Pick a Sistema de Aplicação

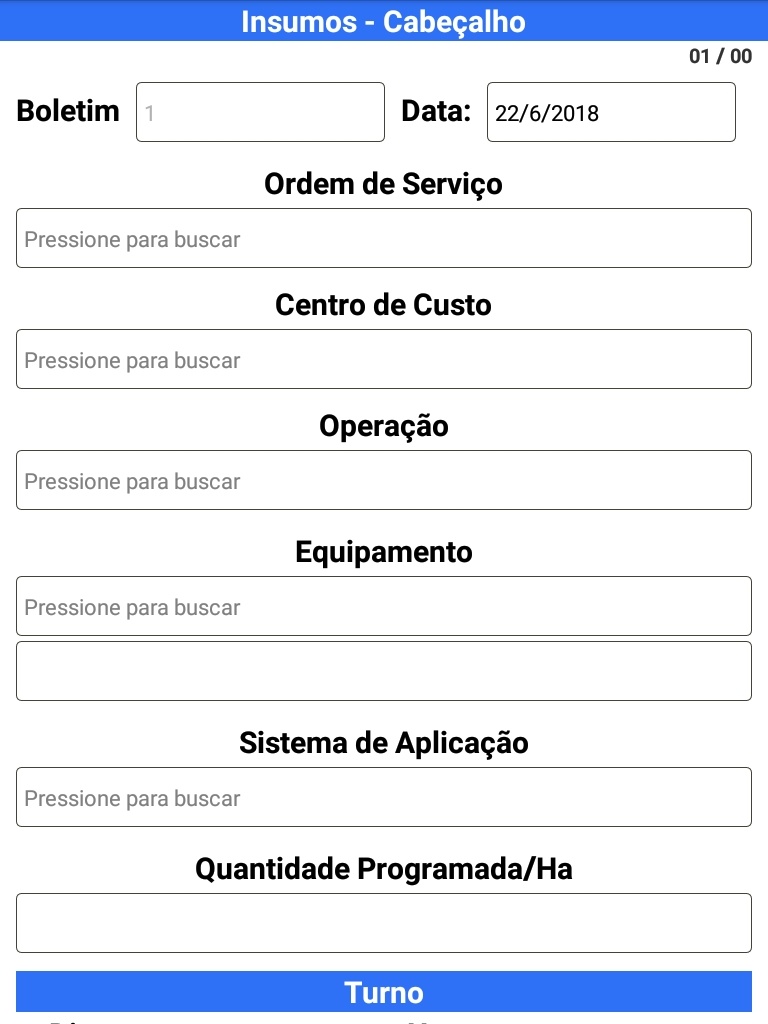point(384,797)
